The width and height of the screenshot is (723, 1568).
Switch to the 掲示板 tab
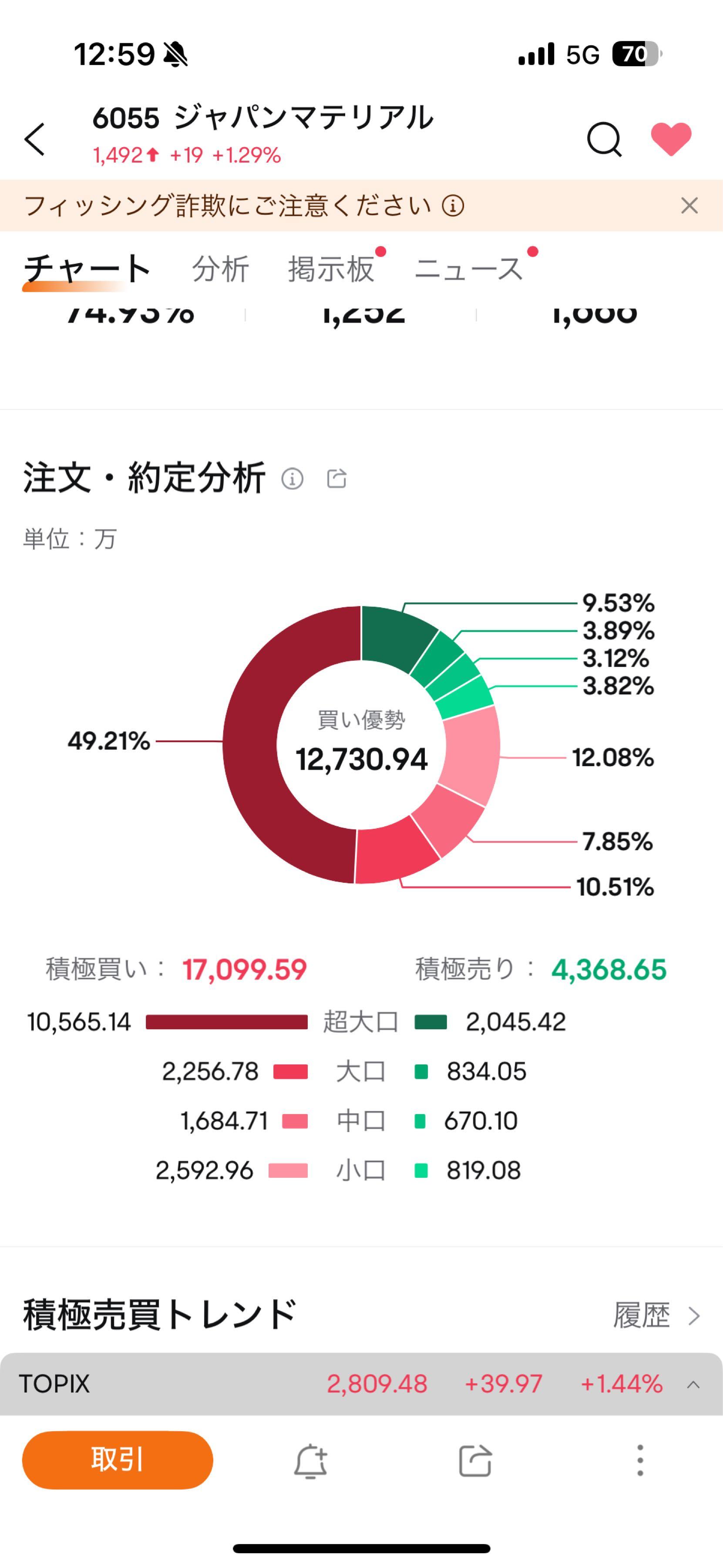pyautogui.click(x=331, y=269)
